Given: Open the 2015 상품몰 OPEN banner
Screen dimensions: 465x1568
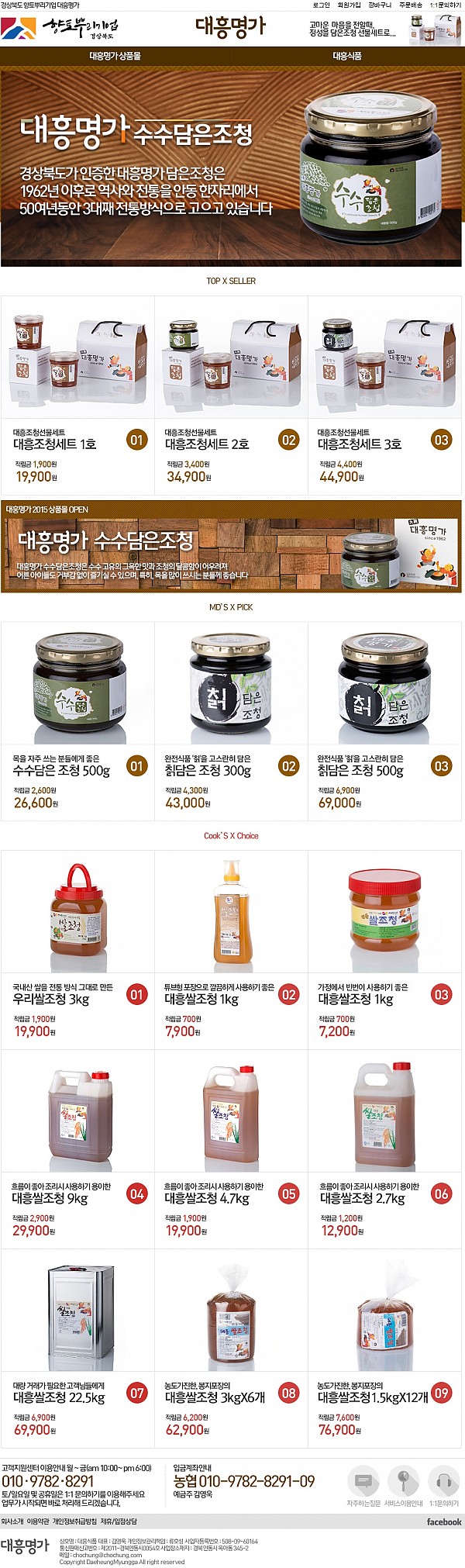Looking at the screenshot, I should pos(231,547).
